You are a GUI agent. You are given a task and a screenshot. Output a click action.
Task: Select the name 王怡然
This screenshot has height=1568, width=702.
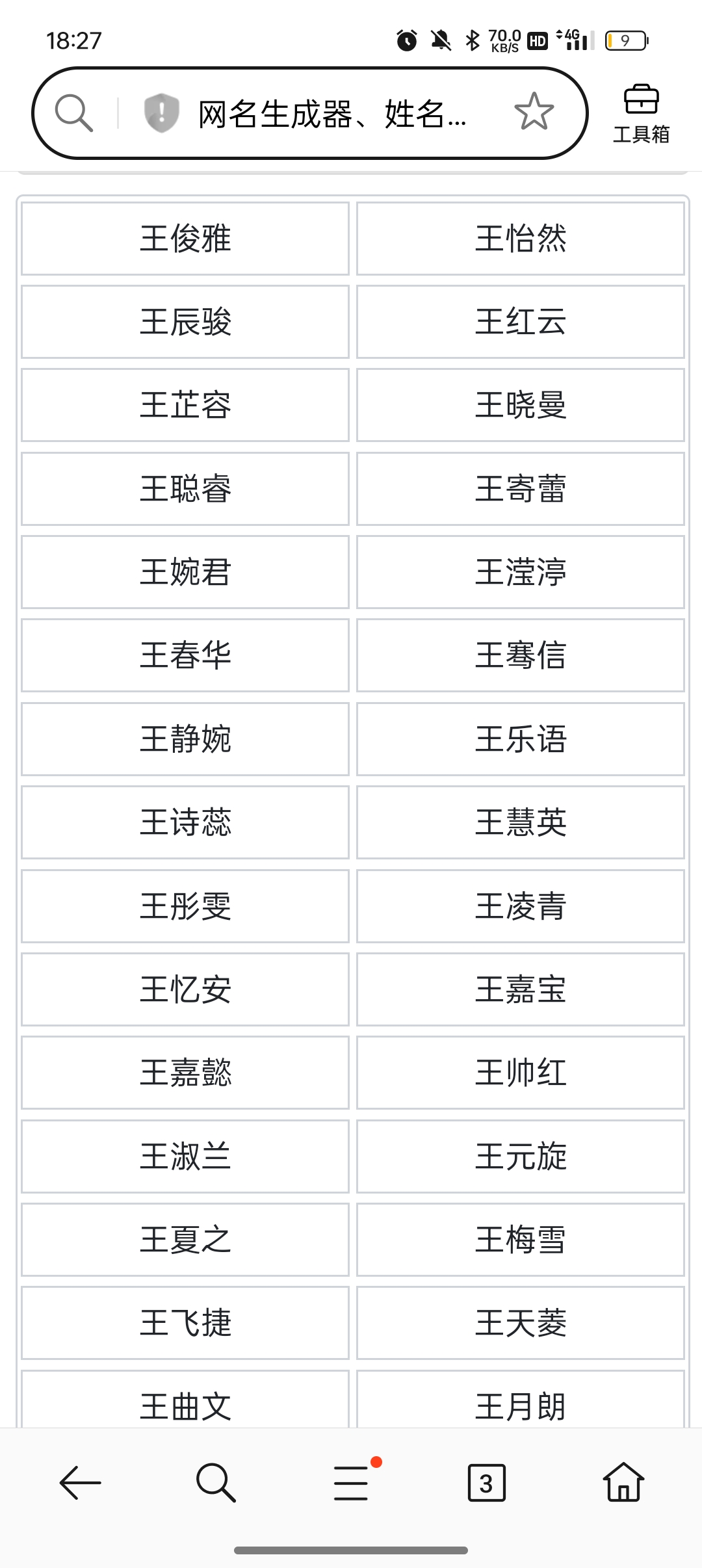(521, 239)
